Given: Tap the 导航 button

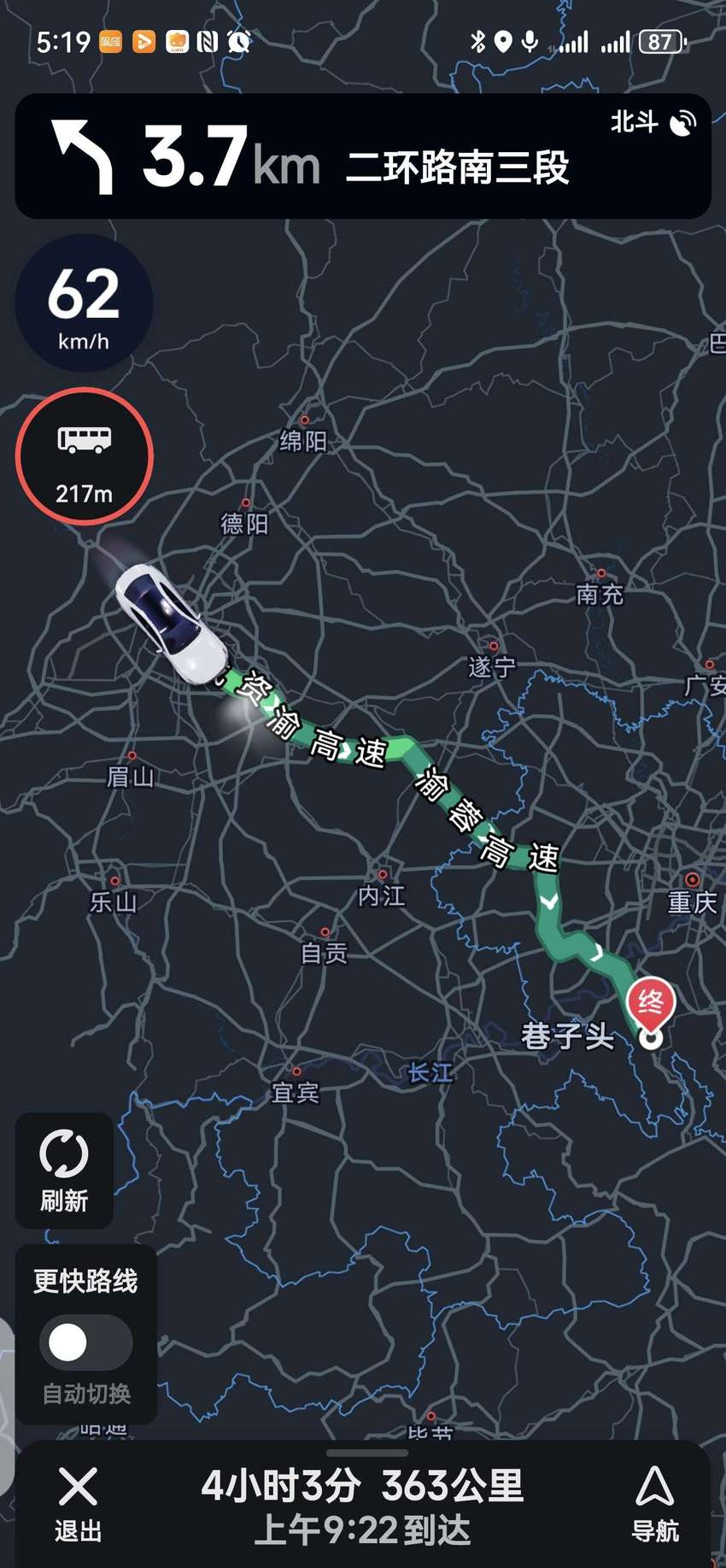Looking at the screenshot, I should [x=654, y=1505].
